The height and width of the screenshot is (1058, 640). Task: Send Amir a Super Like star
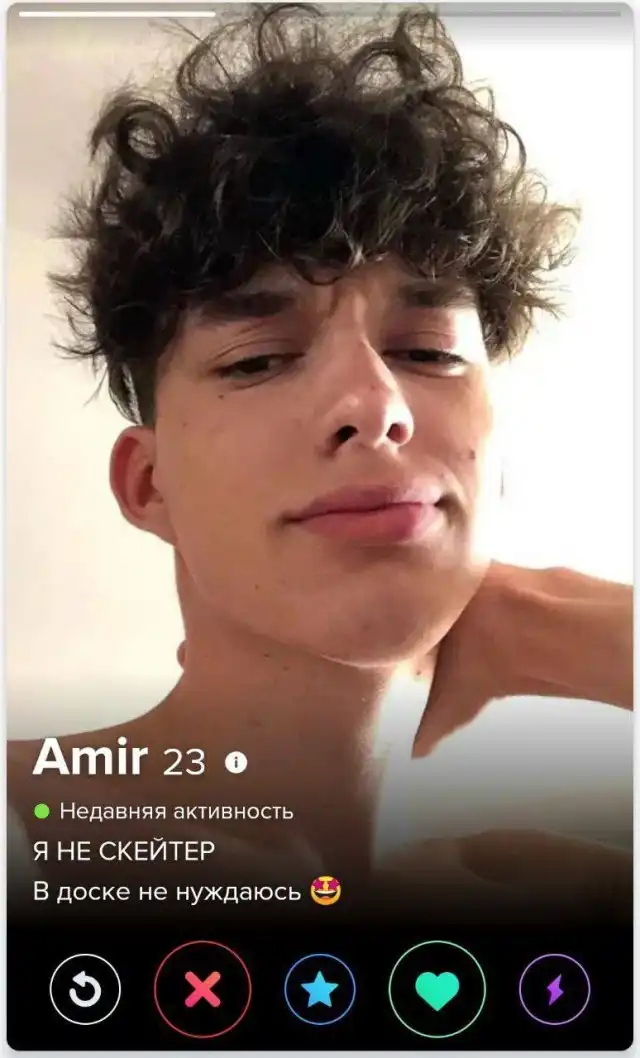click(320, 989)
